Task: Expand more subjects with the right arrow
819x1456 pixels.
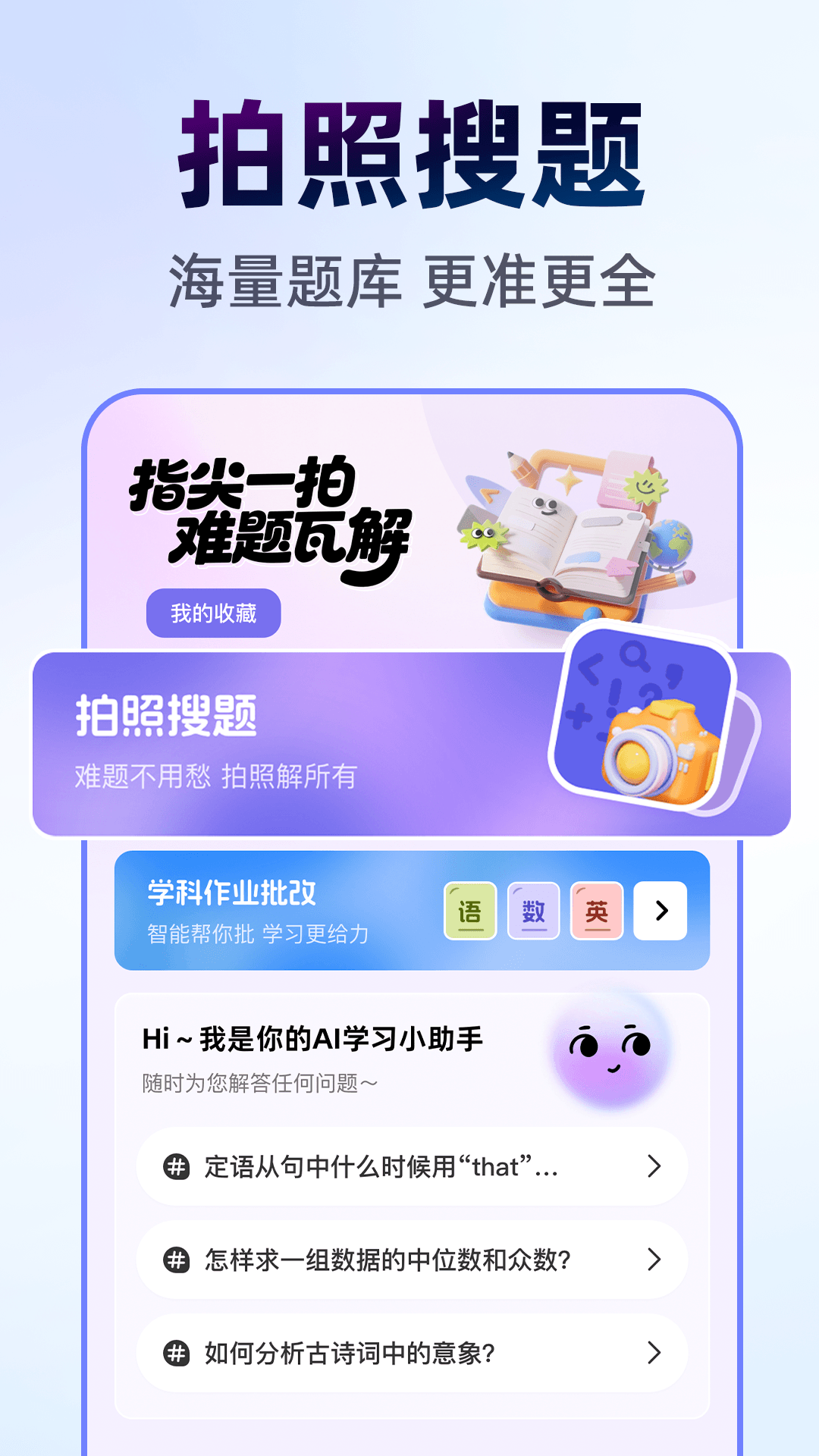Action: click(x=661, y=910)
